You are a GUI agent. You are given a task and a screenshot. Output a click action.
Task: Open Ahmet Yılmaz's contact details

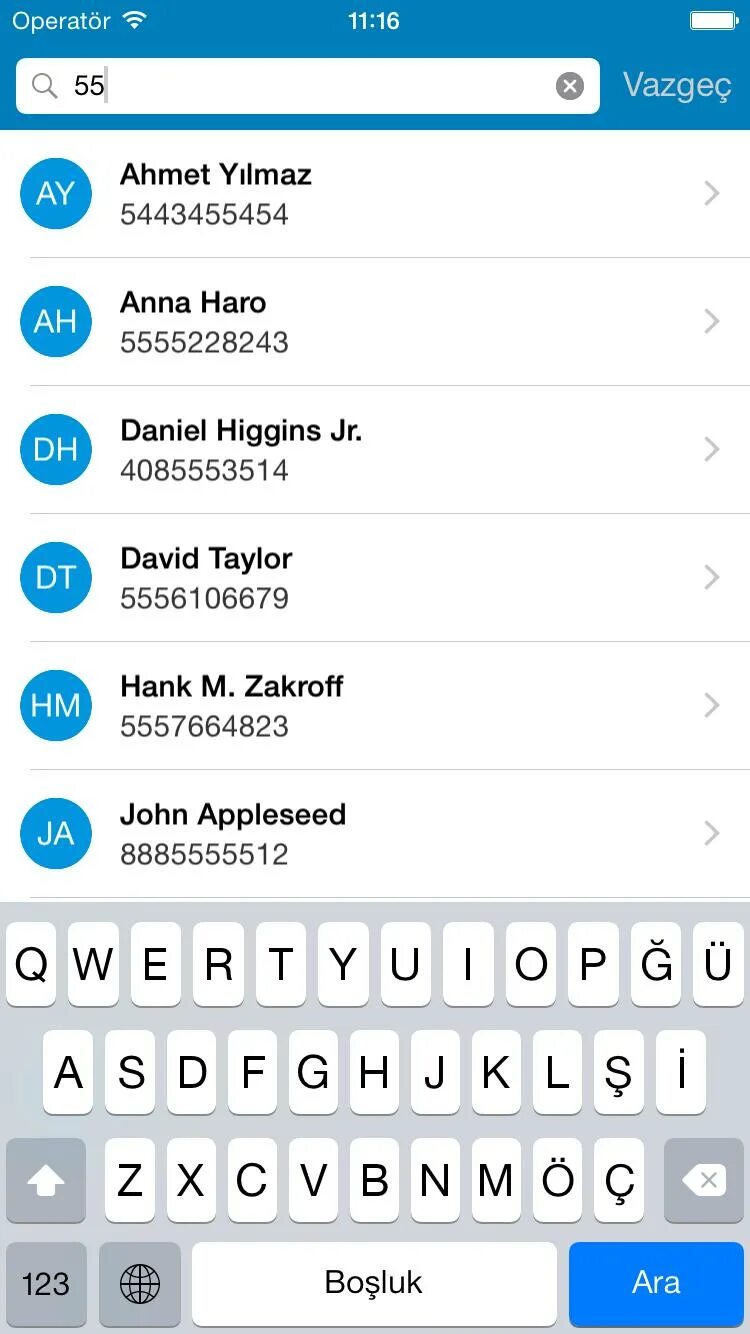point(375,194)
